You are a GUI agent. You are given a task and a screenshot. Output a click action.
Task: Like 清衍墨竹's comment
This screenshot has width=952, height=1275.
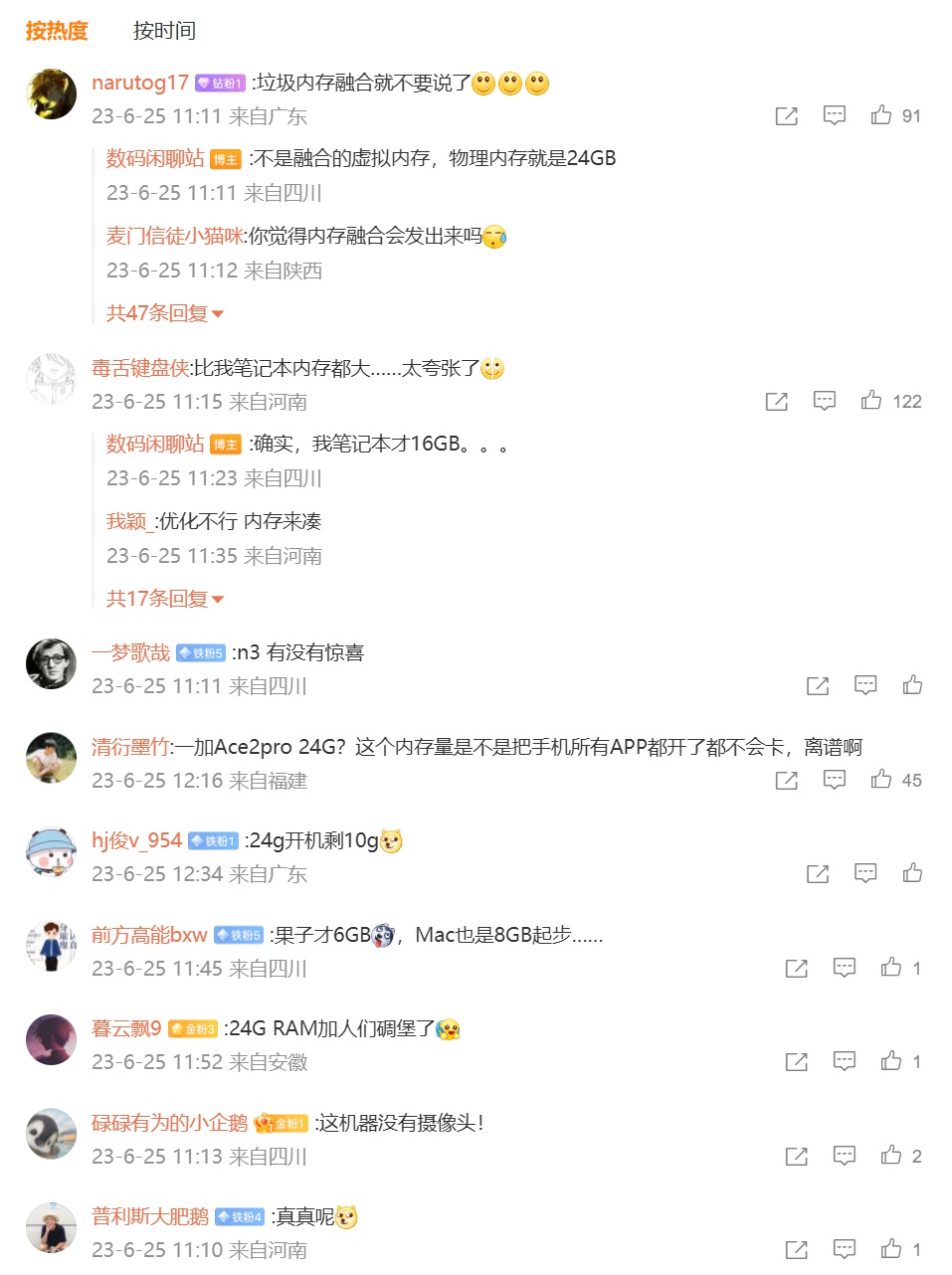pyautogui.click(x=881, y=780)
